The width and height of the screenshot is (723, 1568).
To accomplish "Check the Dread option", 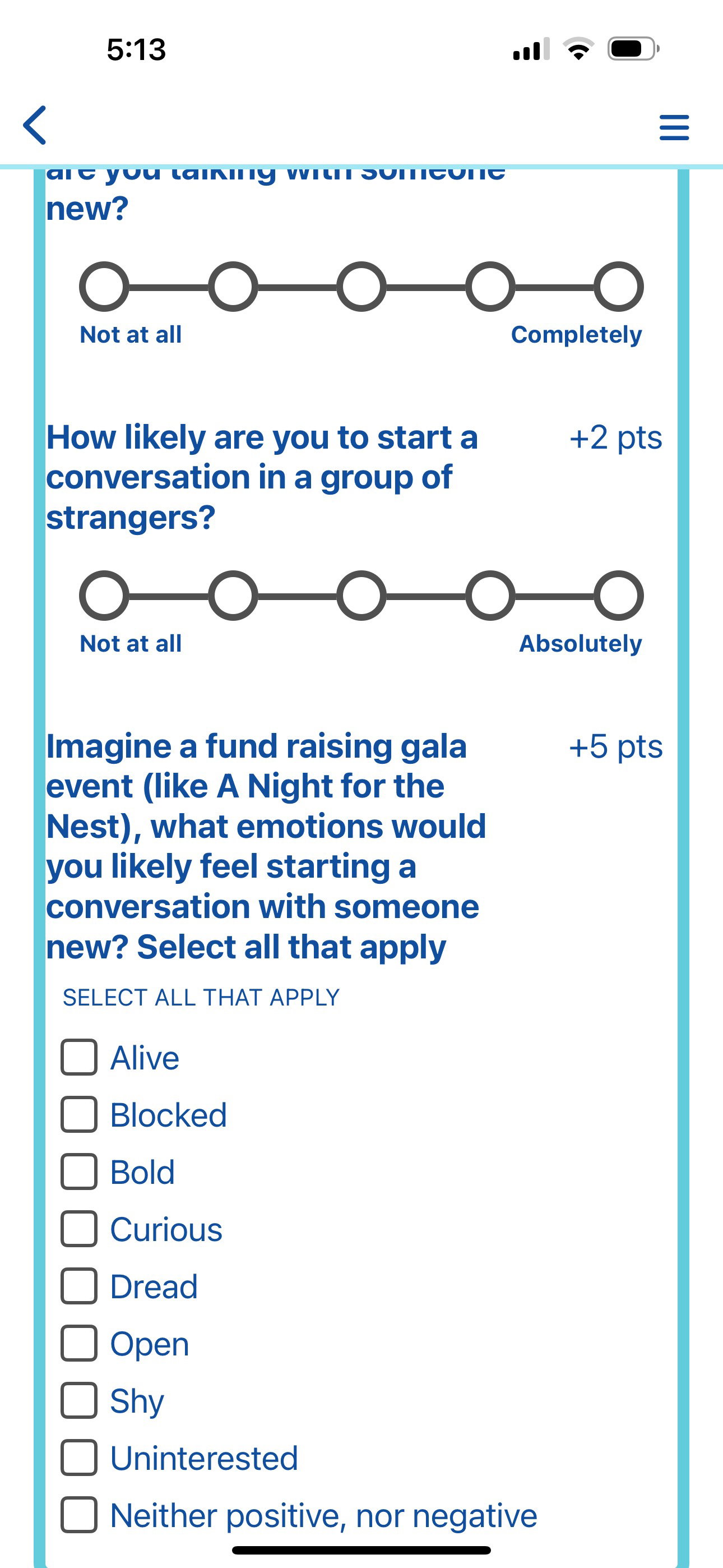I will 79,1286.
